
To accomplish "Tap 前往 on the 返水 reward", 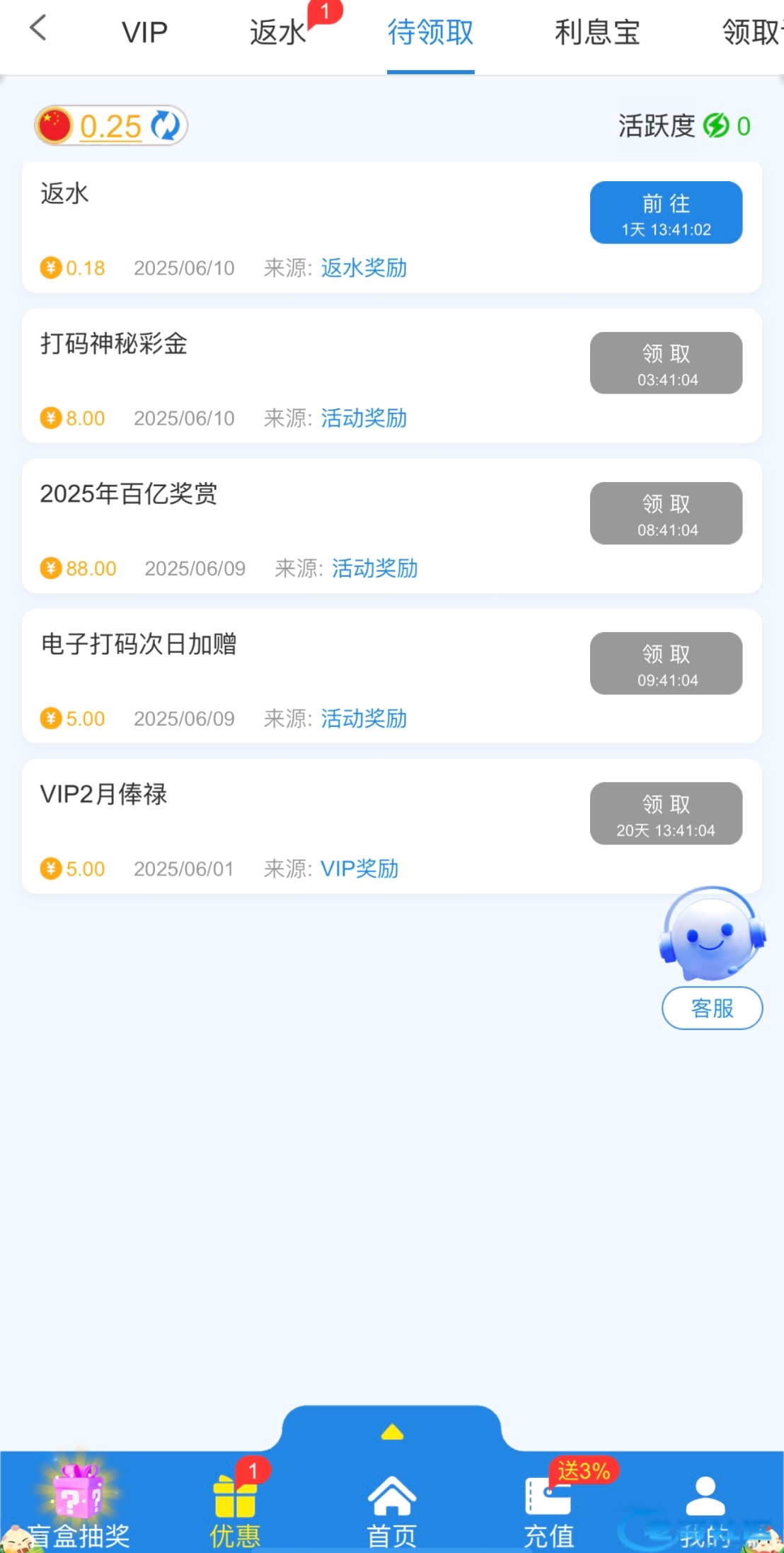I will 666,213.
